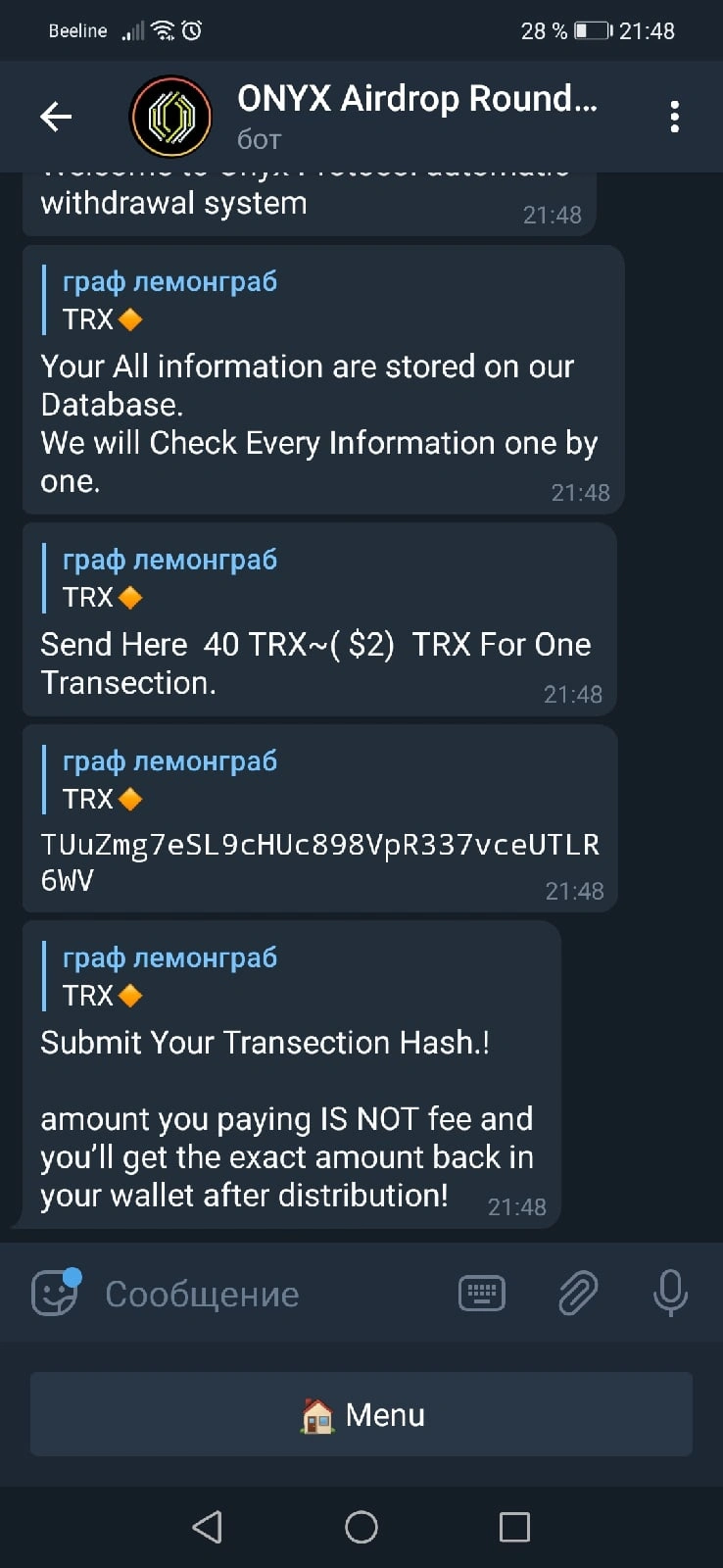The width and height of the screenshot is (723, 1568).
Task: Show the bot keyboard commands
Action: (482, 1294)
